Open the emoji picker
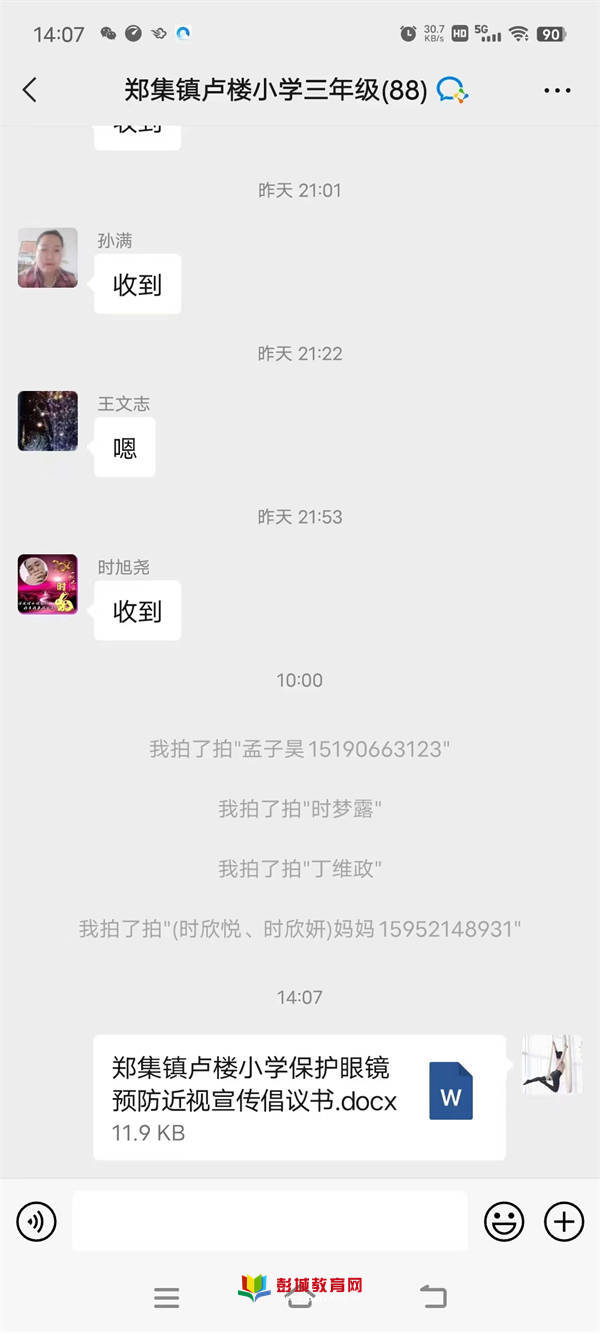Image resolution: width=600 pixels, height=1333 pixels. (x=504, y=1221)
